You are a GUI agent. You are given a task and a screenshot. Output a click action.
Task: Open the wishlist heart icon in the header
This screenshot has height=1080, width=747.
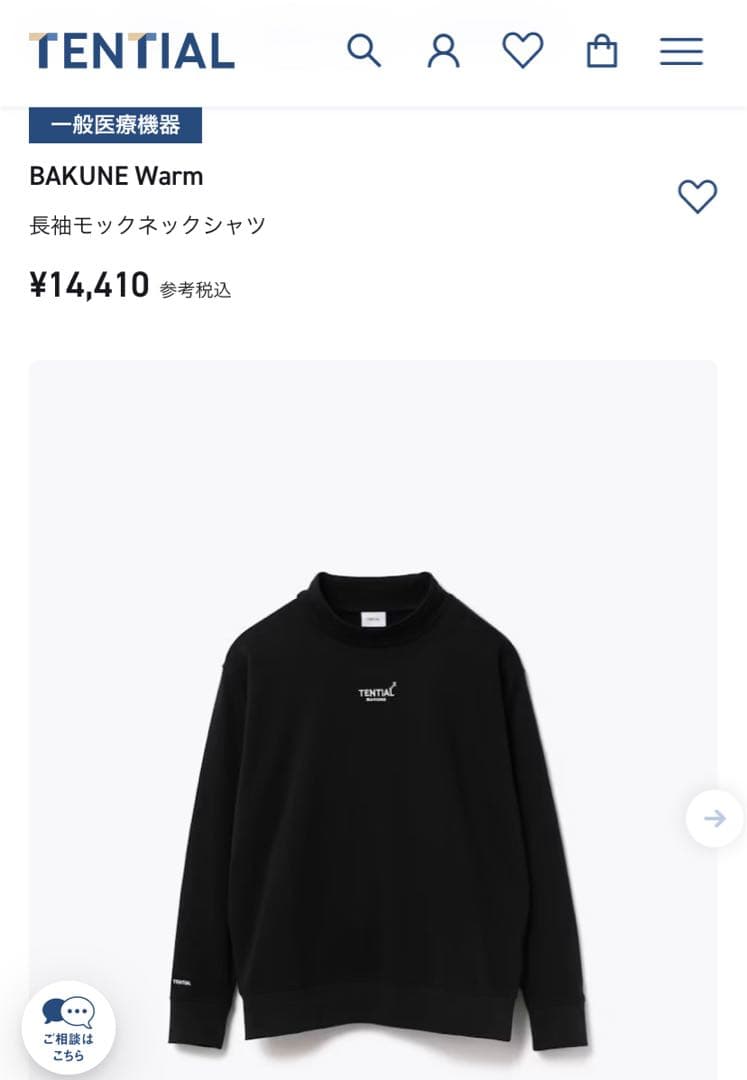click(x=522, y=50)
